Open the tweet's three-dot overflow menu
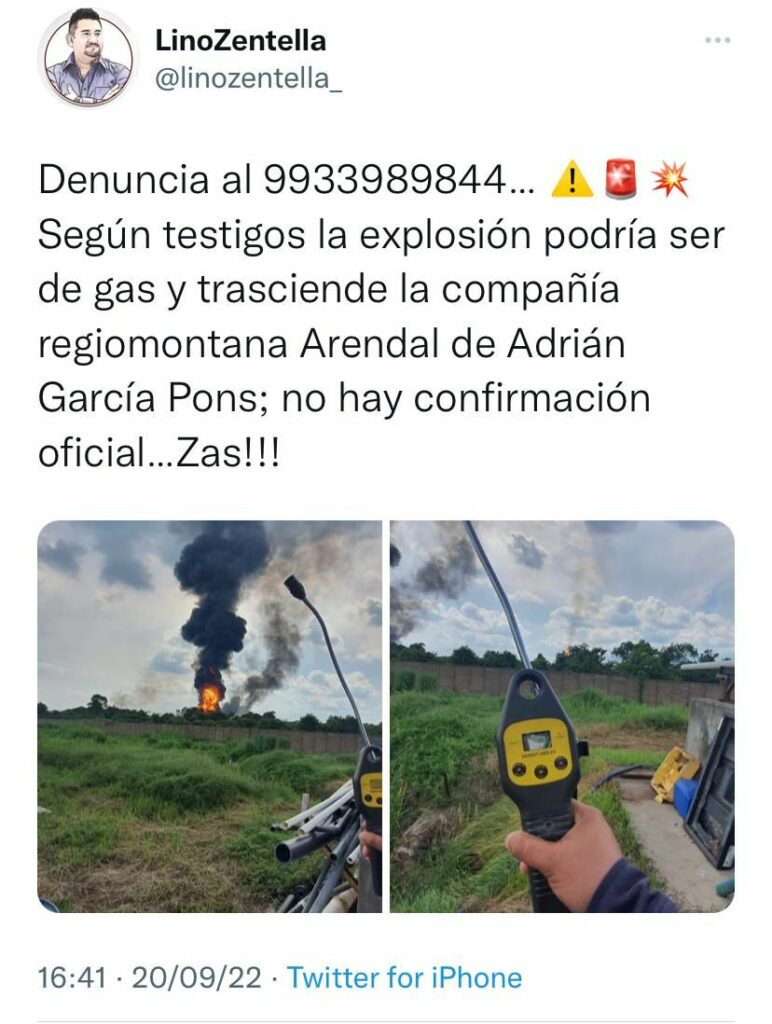Viewport: 772px width, 1024px height. [717, 40]
